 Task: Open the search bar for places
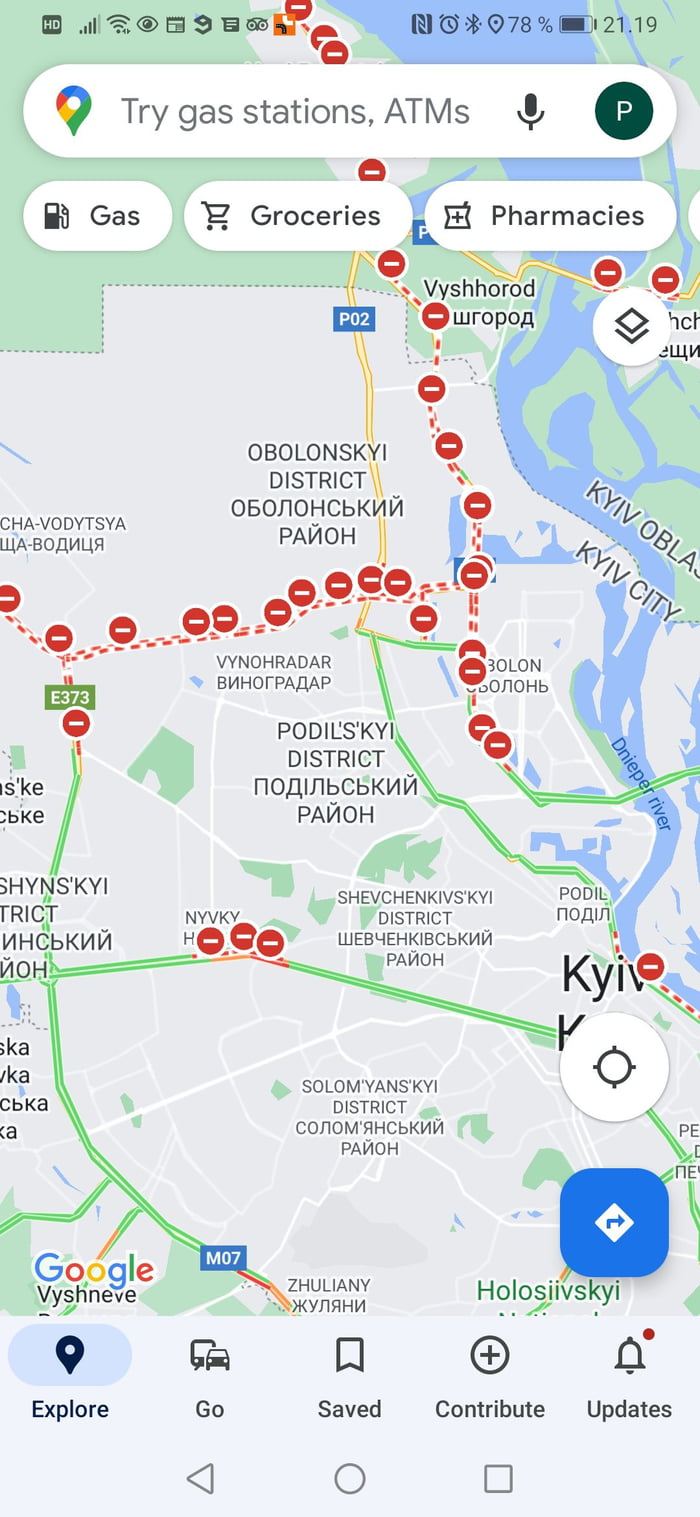[x=295, y=111]
